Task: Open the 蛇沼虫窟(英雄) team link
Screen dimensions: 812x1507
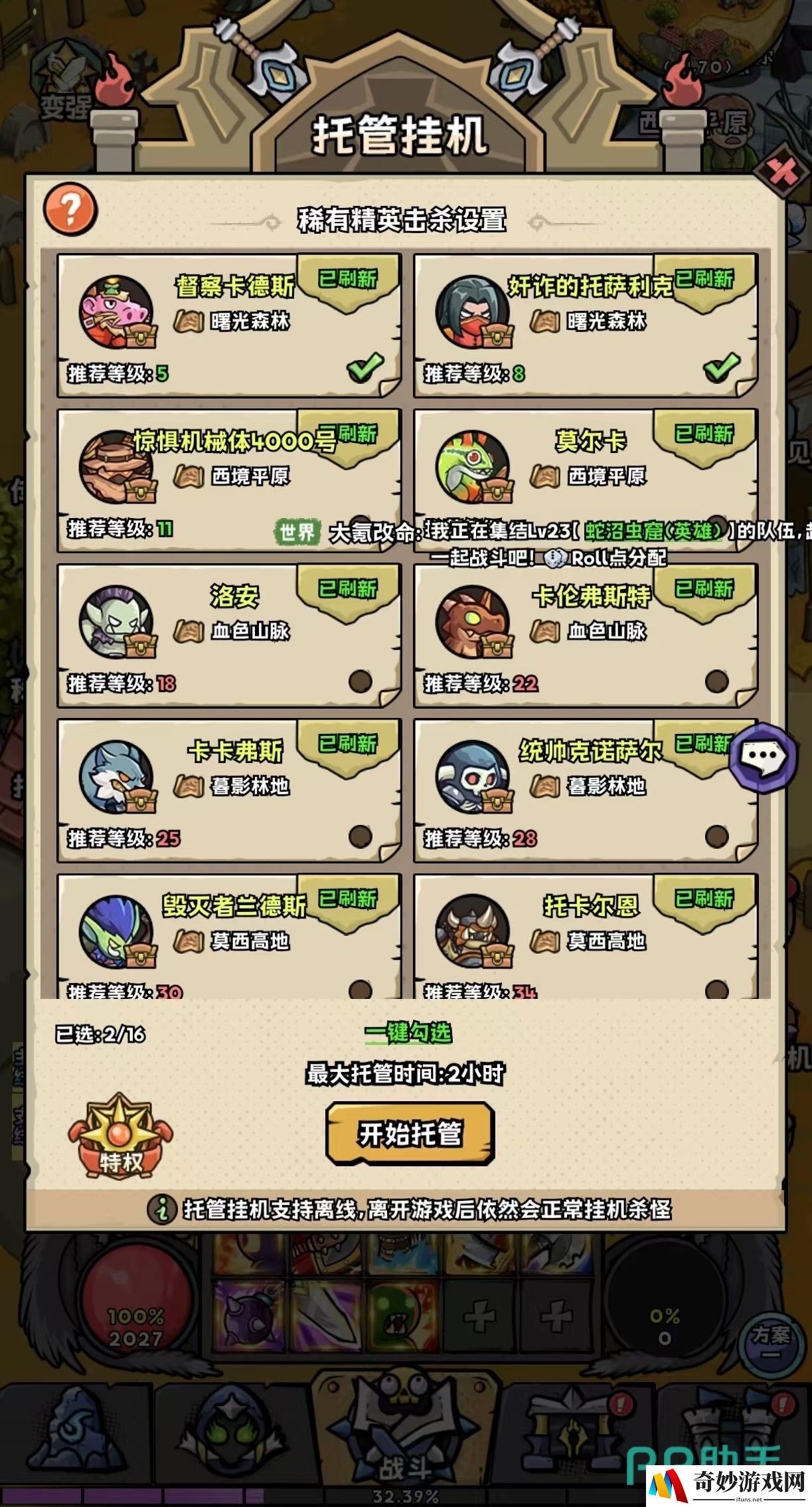Action: pyautogui.click(x=653, y=531)
